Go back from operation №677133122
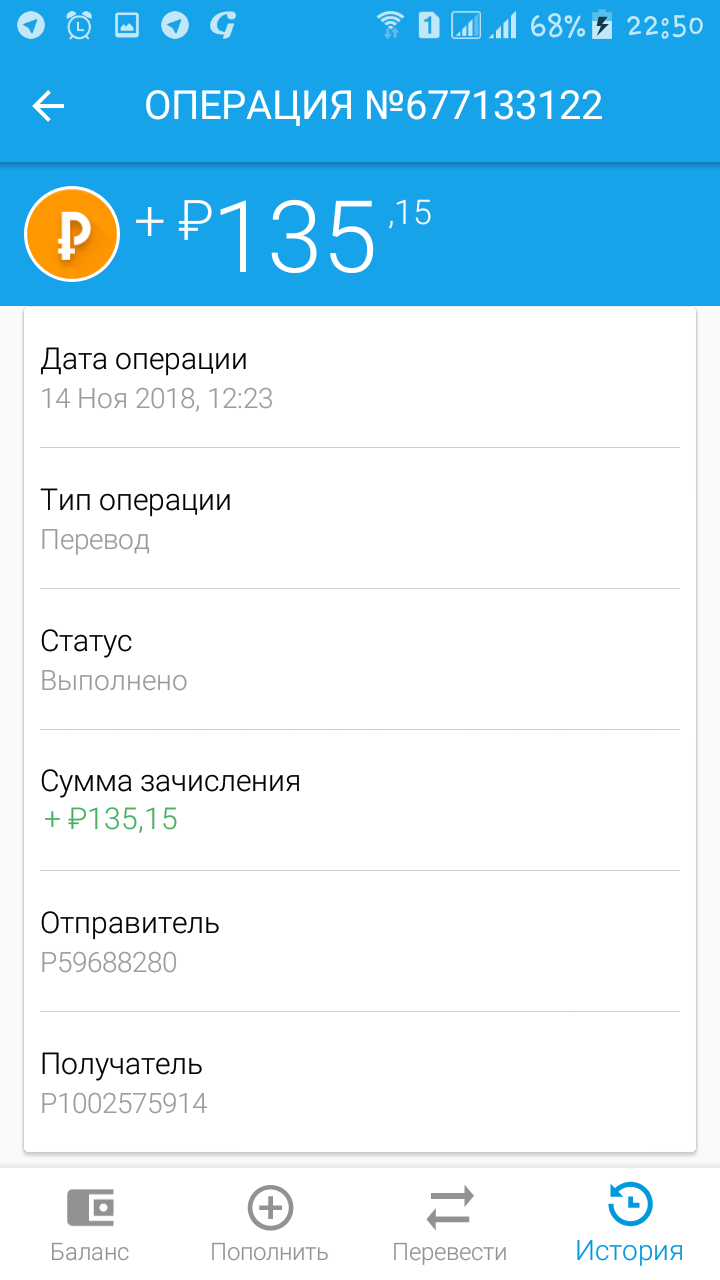Viewport: 720px width, 1280px height. coord(48,106)
